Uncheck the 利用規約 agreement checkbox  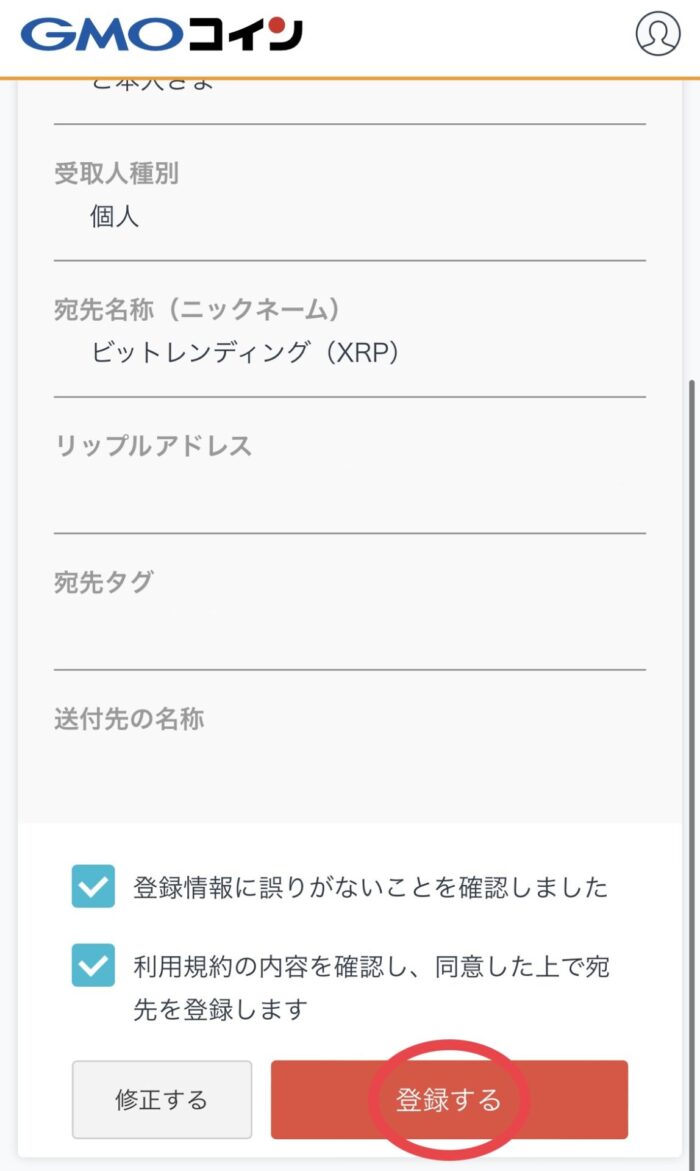pos(93,966)
